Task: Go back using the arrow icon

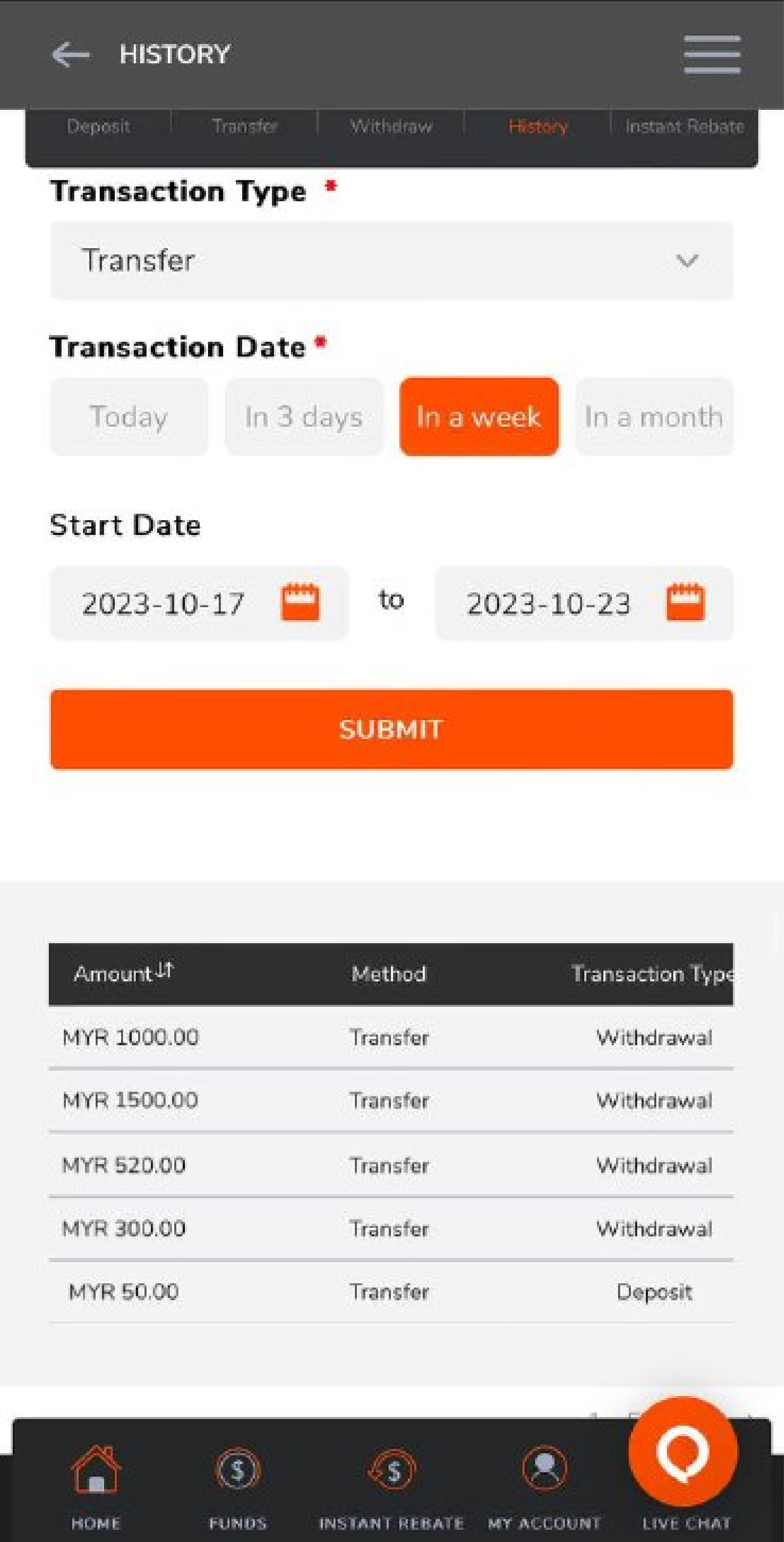Action: pyautogui.click(x=71, y=55)
